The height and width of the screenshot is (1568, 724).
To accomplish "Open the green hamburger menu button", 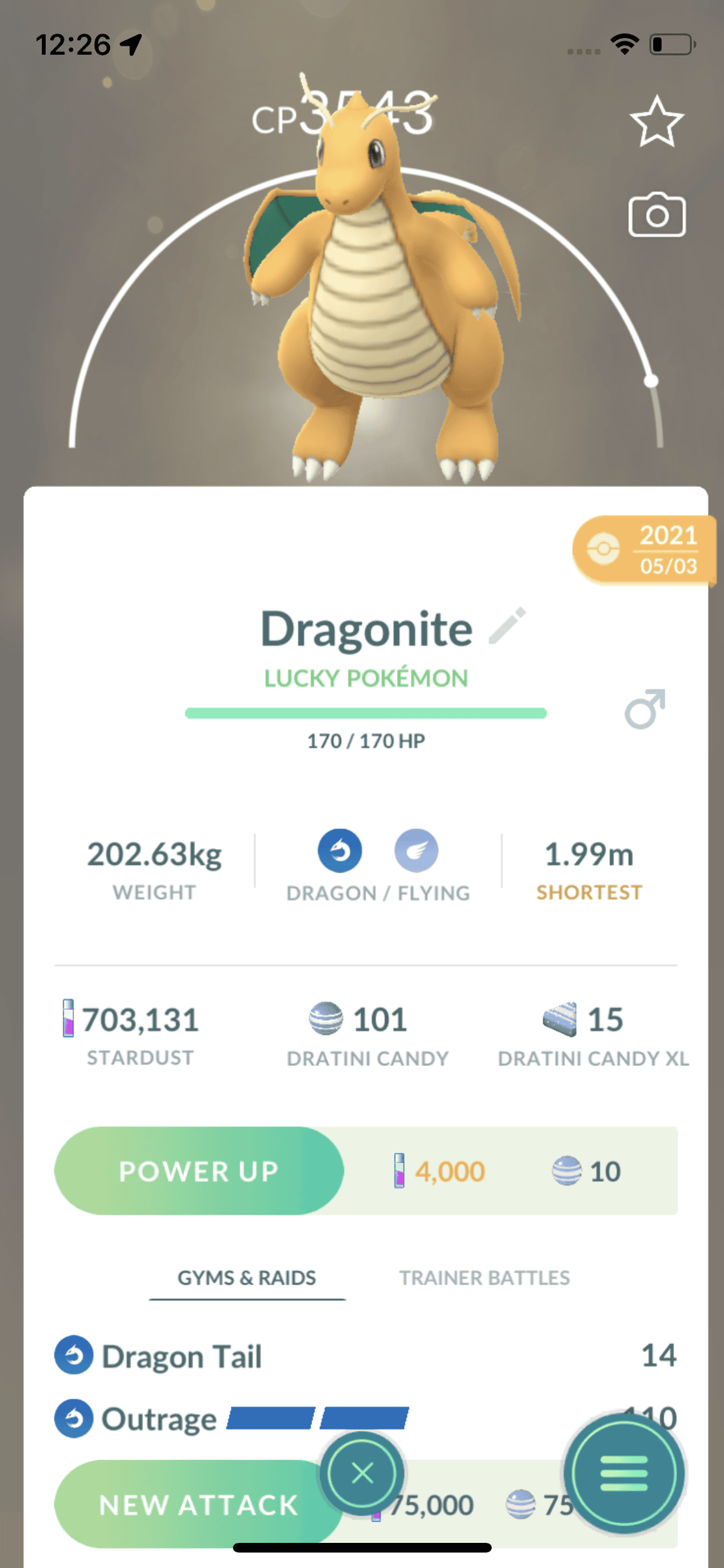I will (x=624, y=1473).
